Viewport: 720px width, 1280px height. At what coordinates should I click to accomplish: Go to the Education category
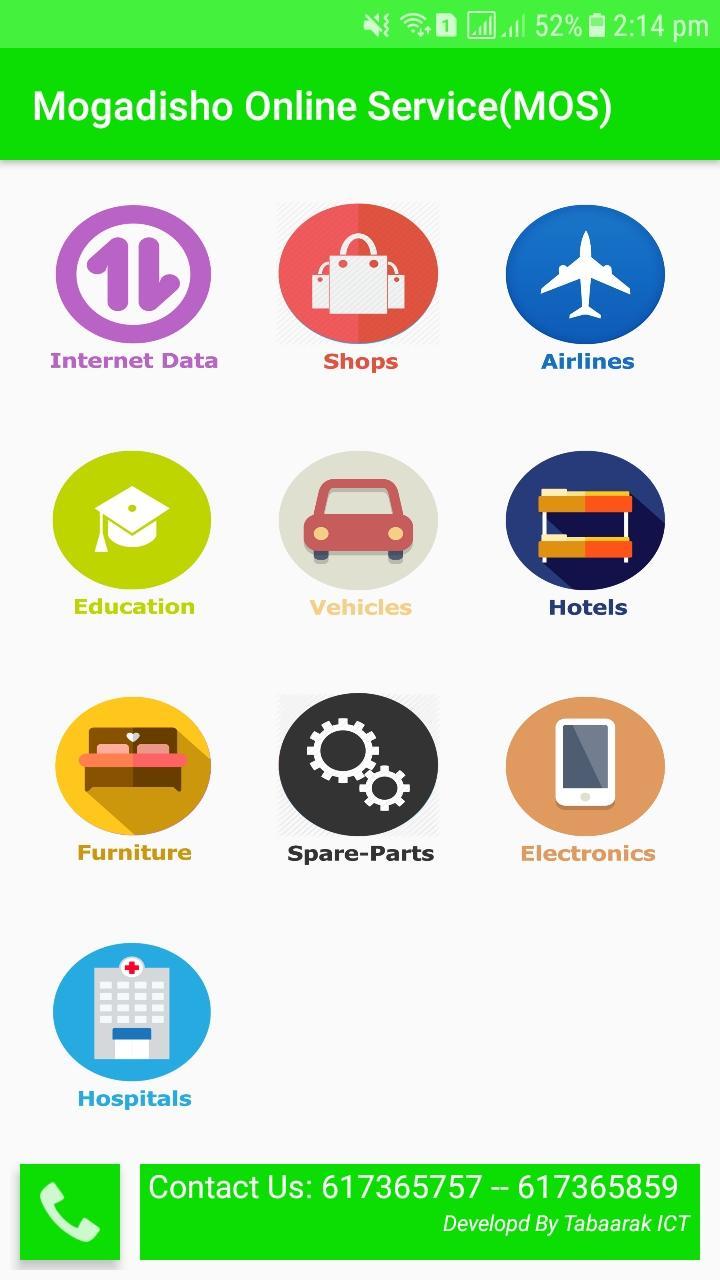[133, 535]
